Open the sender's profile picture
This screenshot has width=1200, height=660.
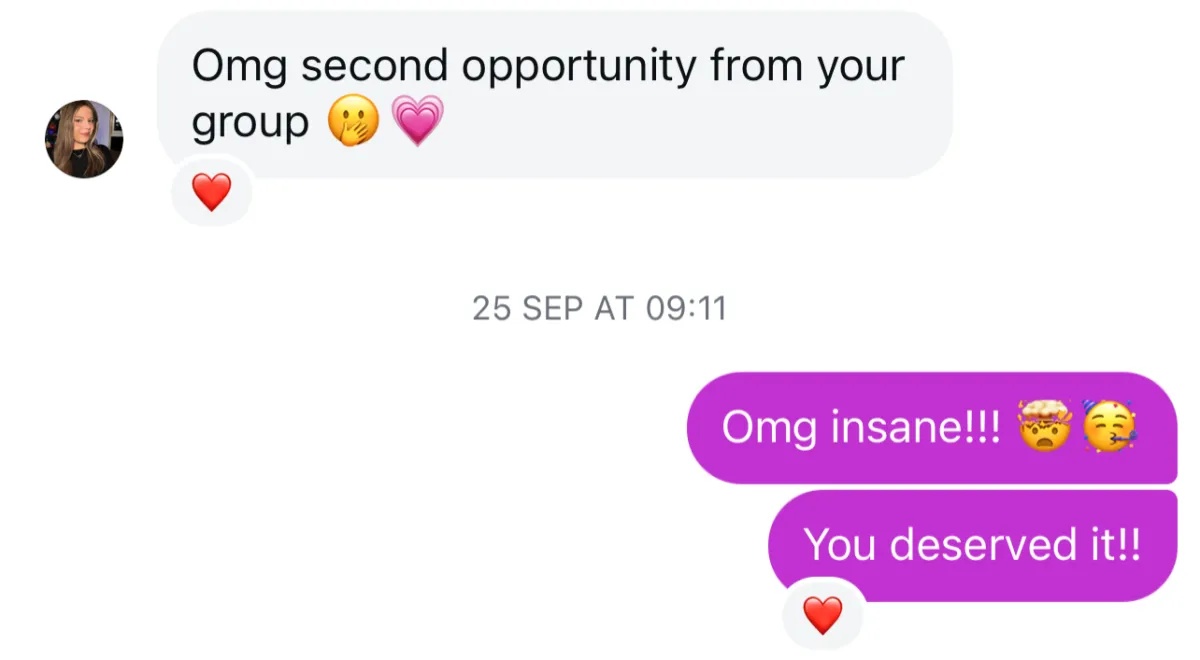click(x=84, y=139)
